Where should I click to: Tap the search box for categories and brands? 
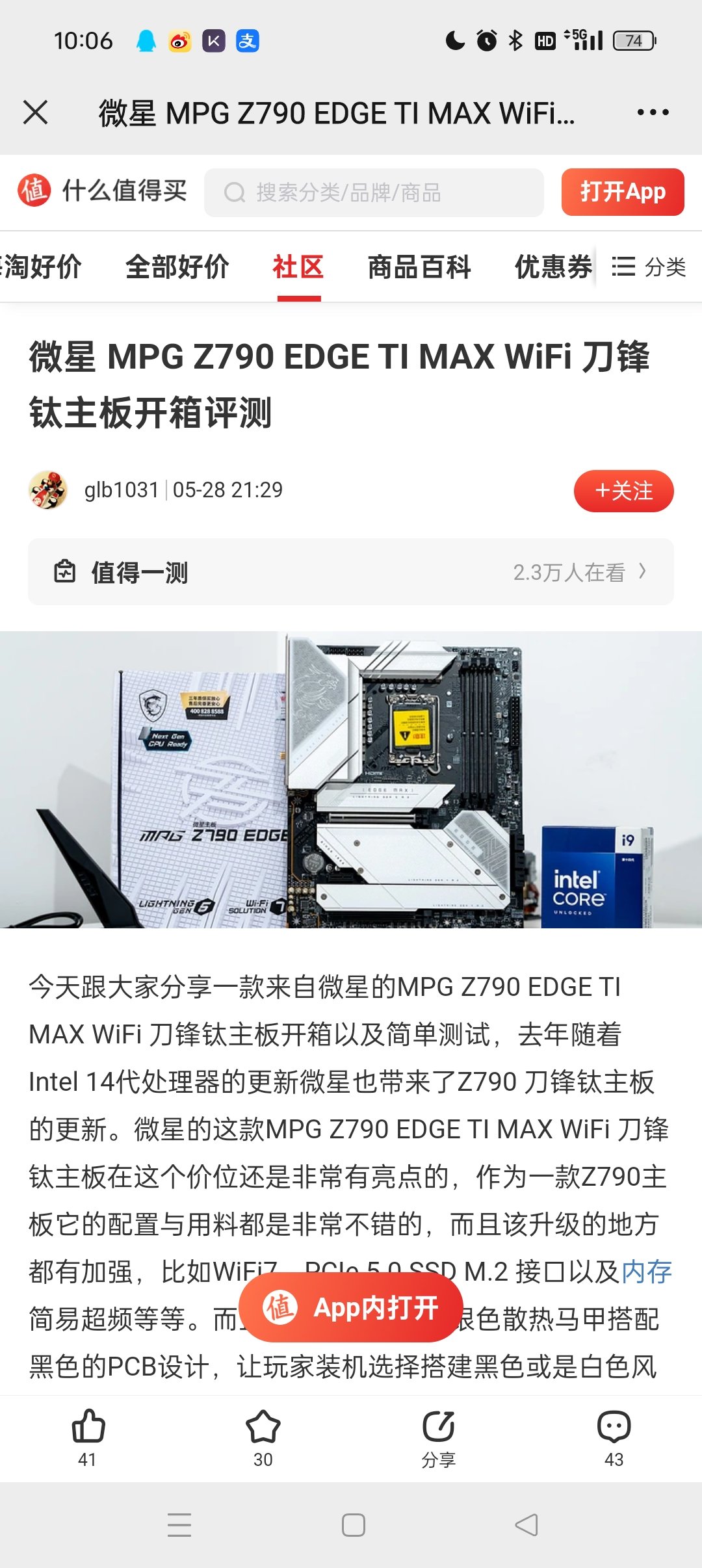pyautogui.click(x=374, y=193)
